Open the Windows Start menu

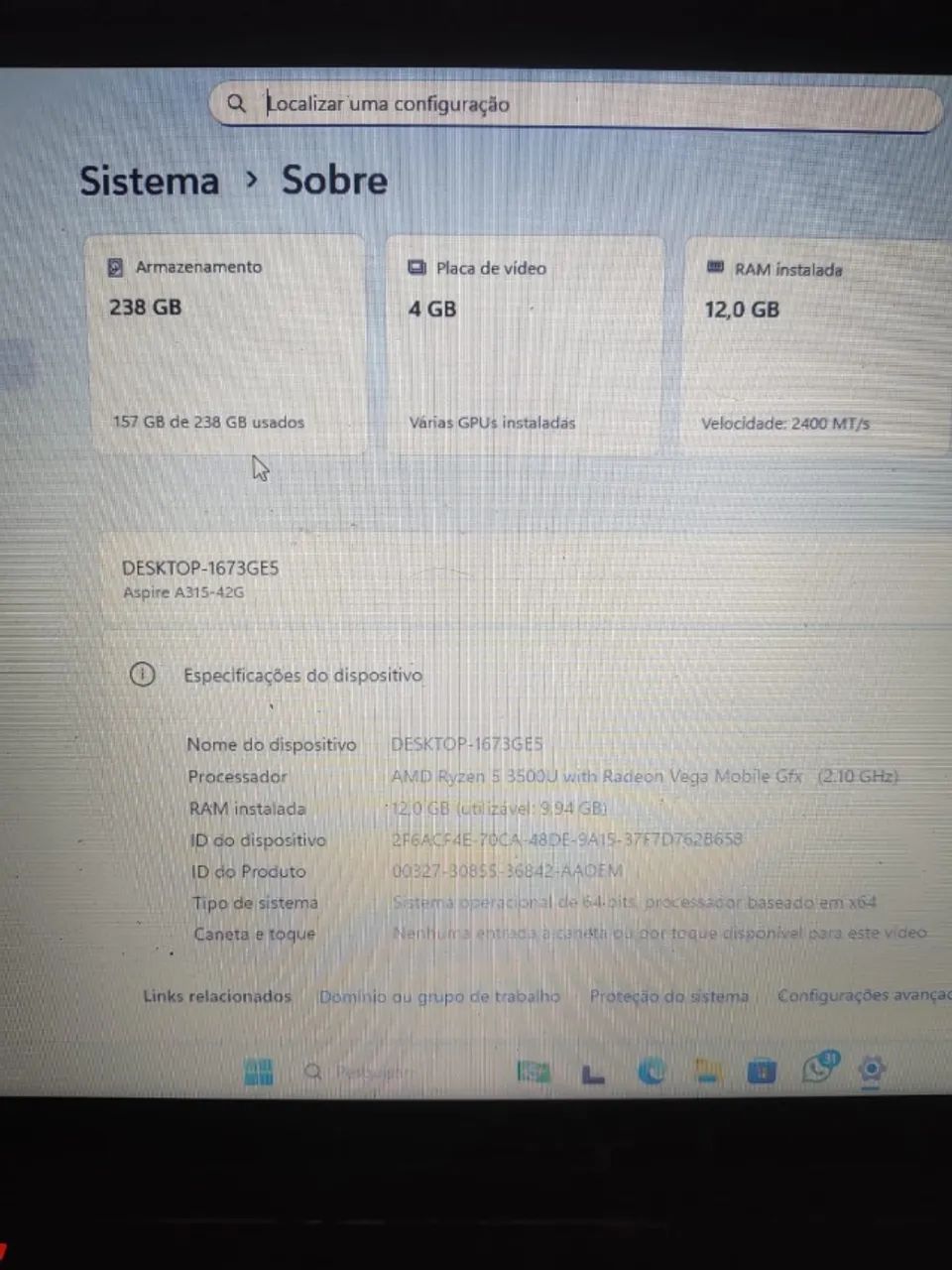(259, 1072)
